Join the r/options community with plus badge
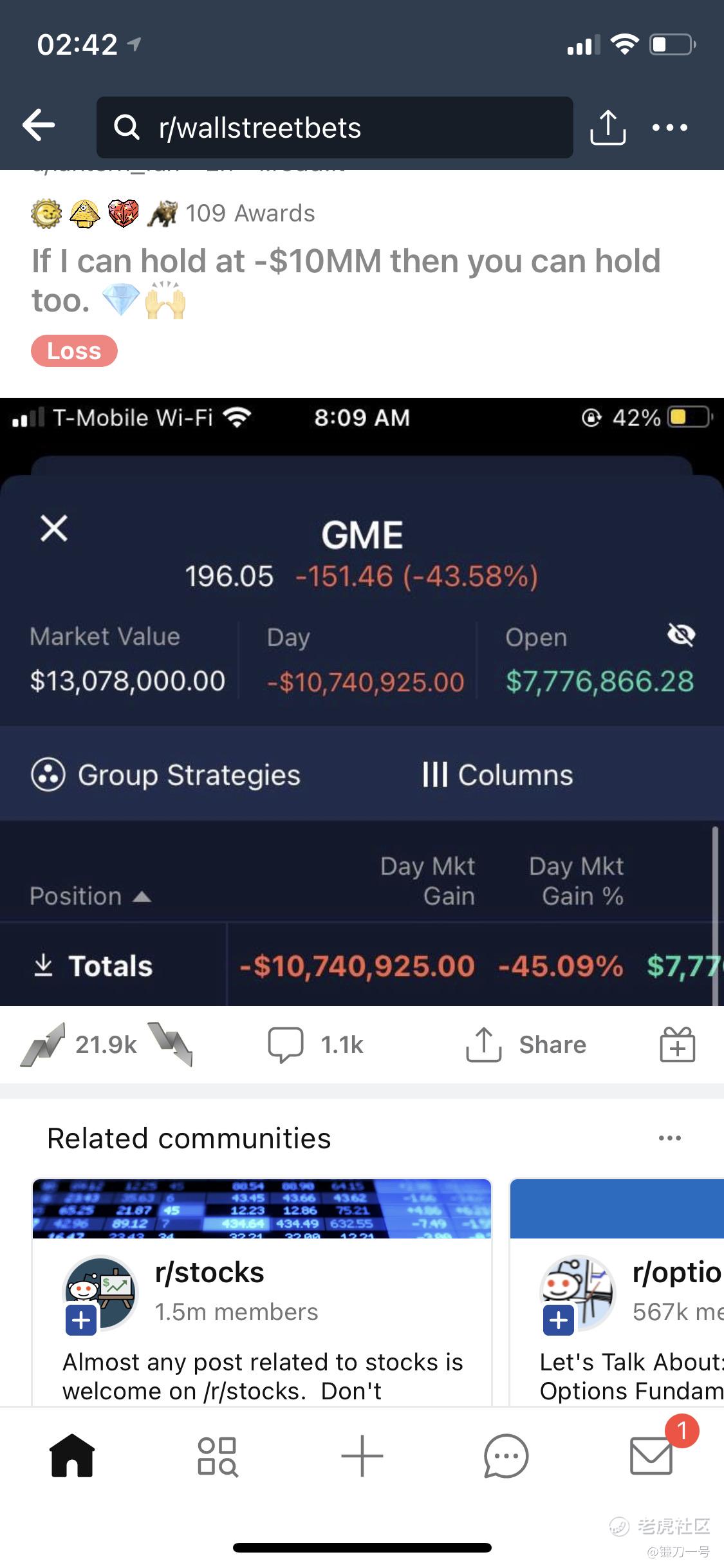Viewport: 724px width, 1568px height. 558,1320
